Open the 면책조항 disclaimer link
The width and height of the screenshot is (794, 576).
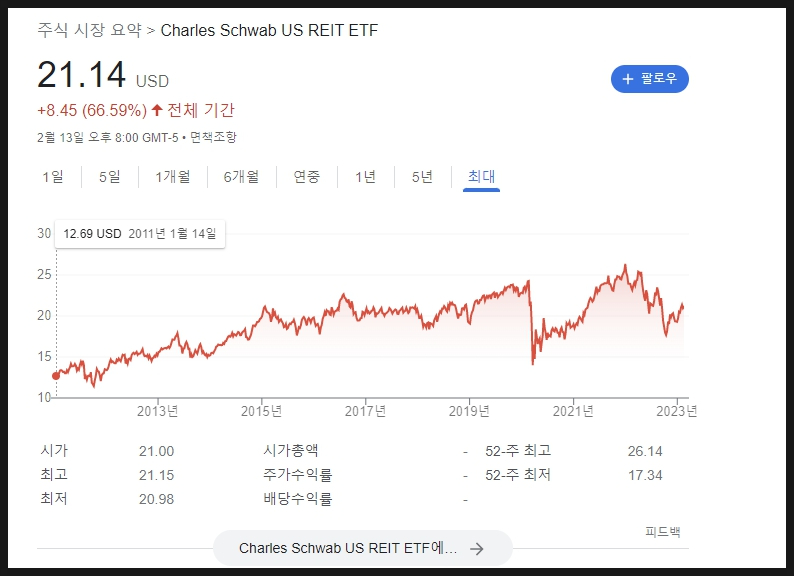click(x=213, y=137)
